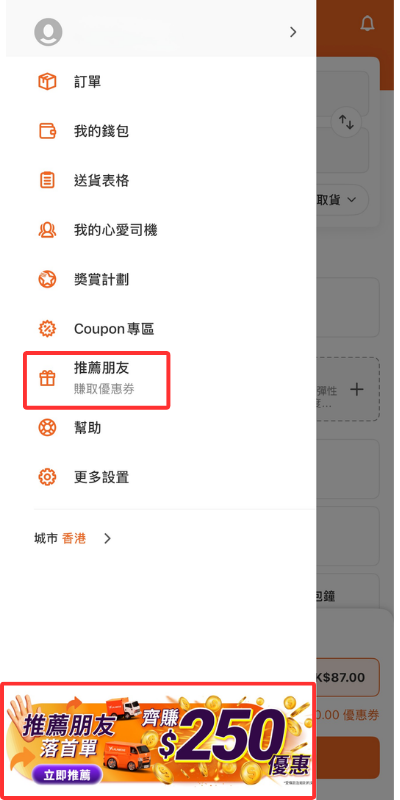Open 我的心愛司機 favourite drivers
Image resolution: width=400 pixels, height=800 pixels.
(x=161, y=230)
